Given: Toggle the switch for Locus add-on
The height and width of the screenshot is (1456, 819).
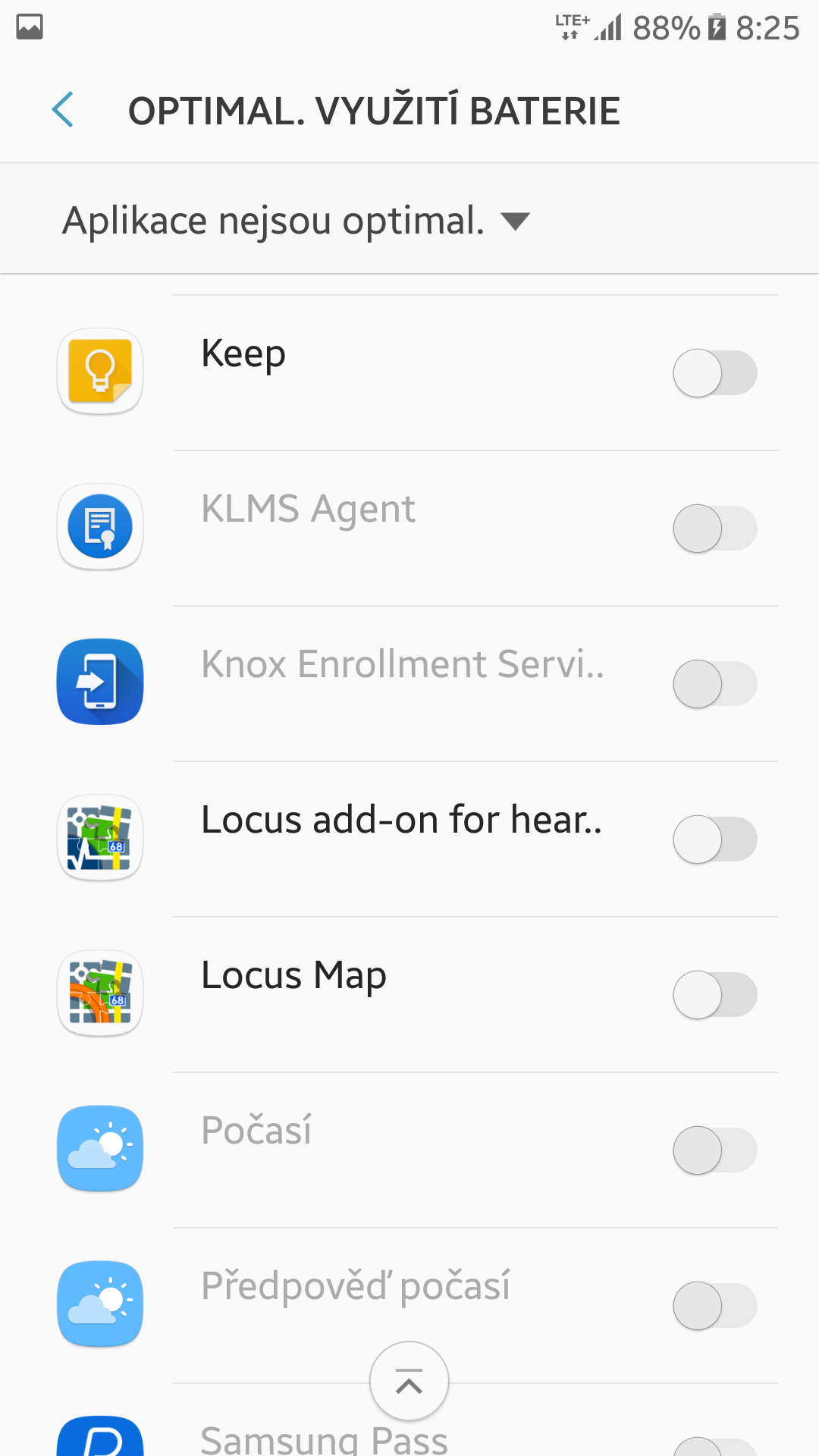Looking at the screenshot, I should click(714, 839).
